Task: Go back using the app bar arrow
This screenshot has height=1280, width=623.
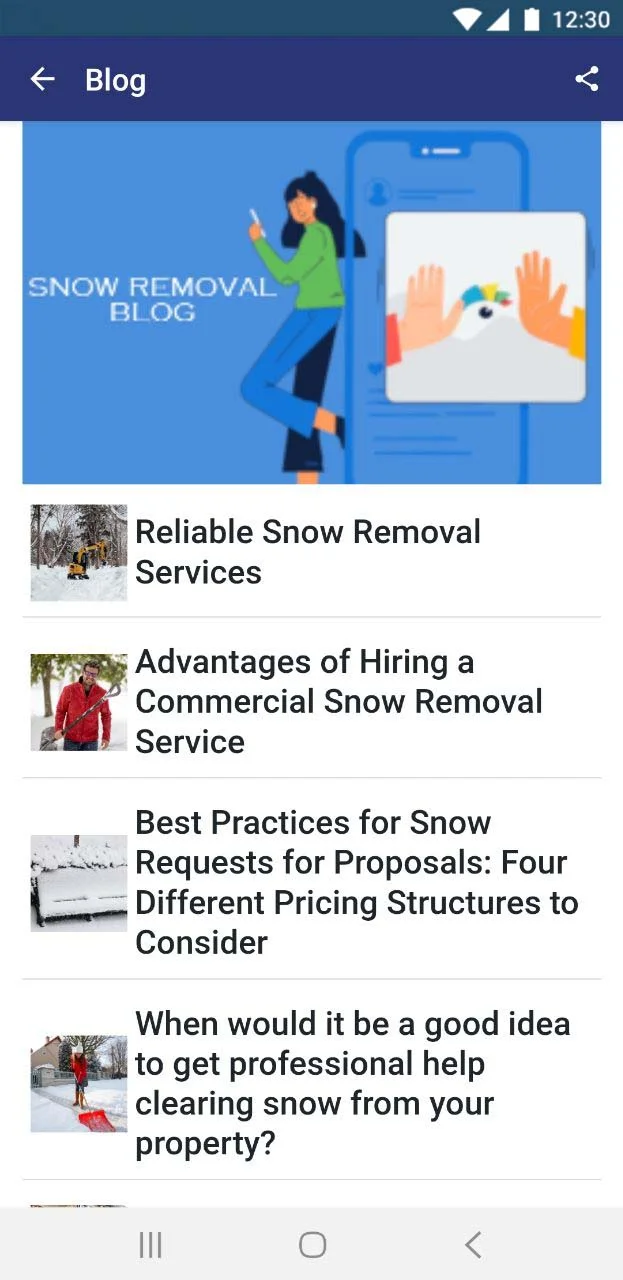Action: tap(42, 80)
